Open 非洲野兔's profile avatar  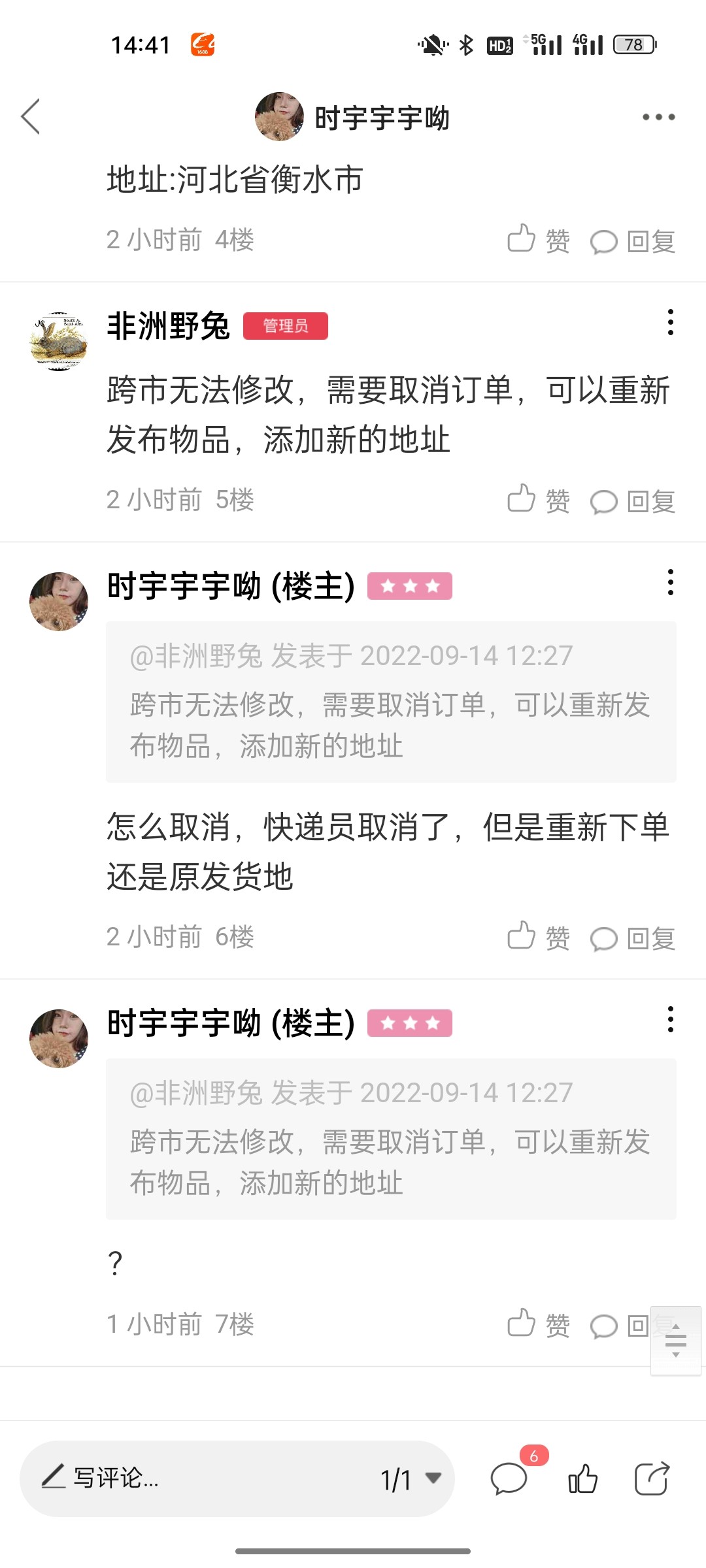point(59,341)
